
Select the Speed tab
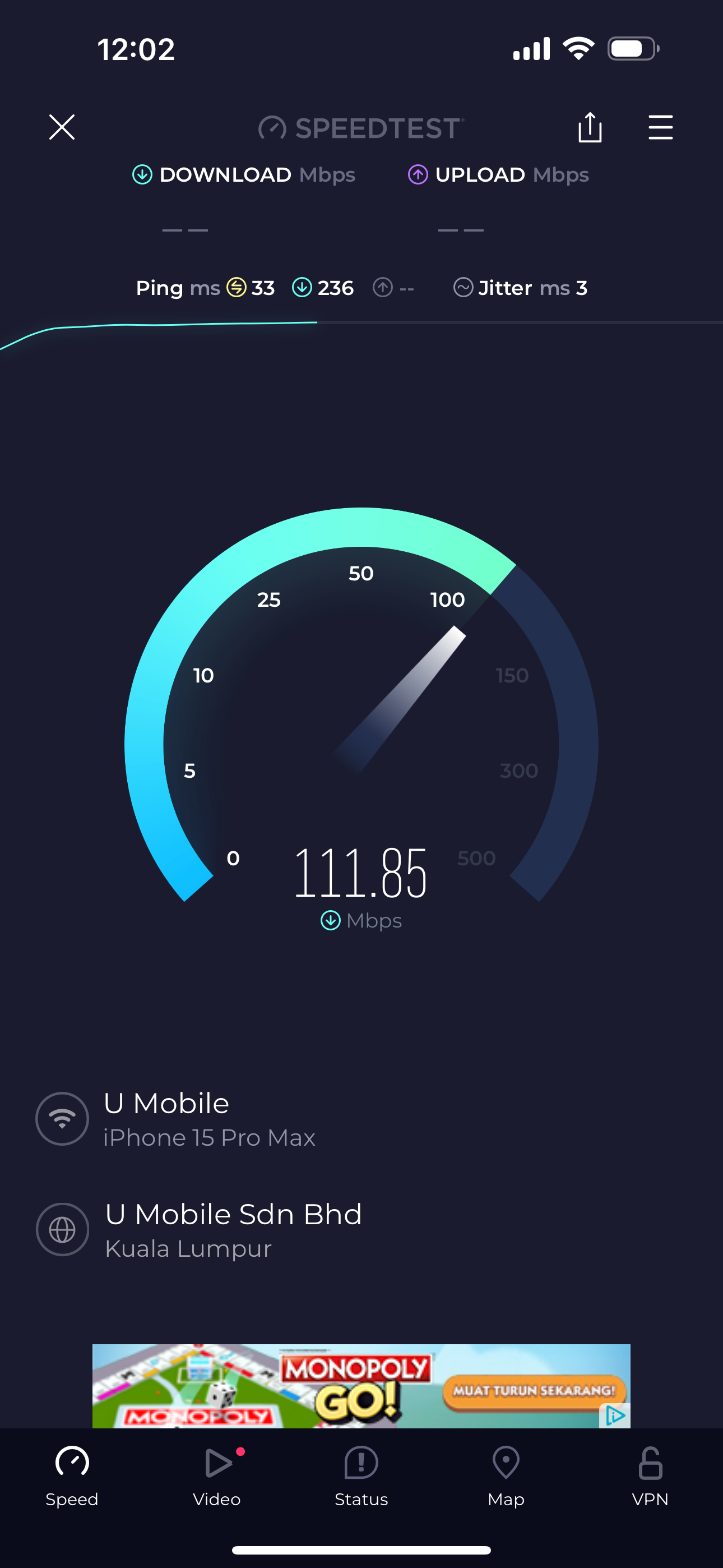click(x=72, y=1477)
